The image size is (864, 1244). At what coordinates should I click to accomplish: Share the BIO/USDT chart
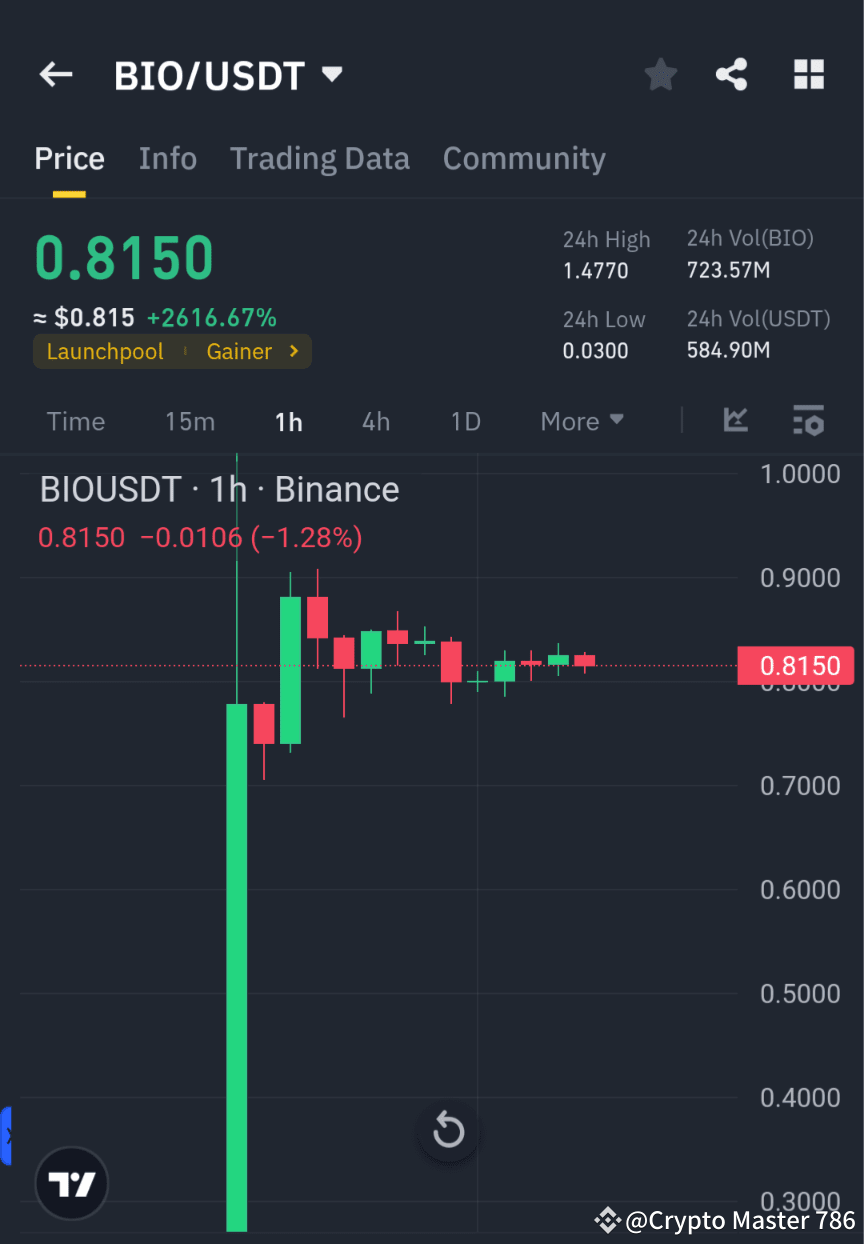[x=732, y=74]
